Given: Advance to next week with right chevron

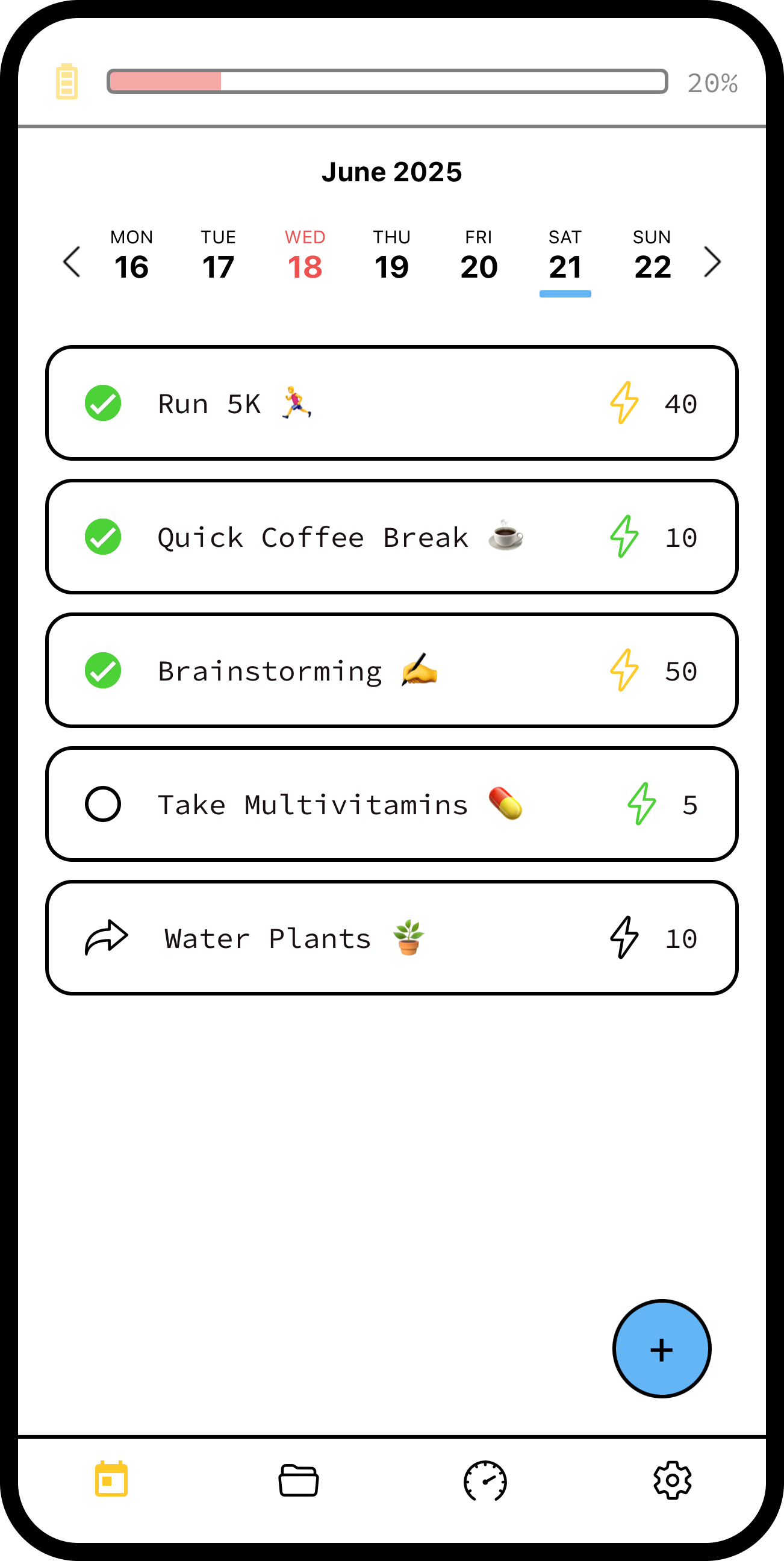Looking at the screenshot, I should coord(713,262).
